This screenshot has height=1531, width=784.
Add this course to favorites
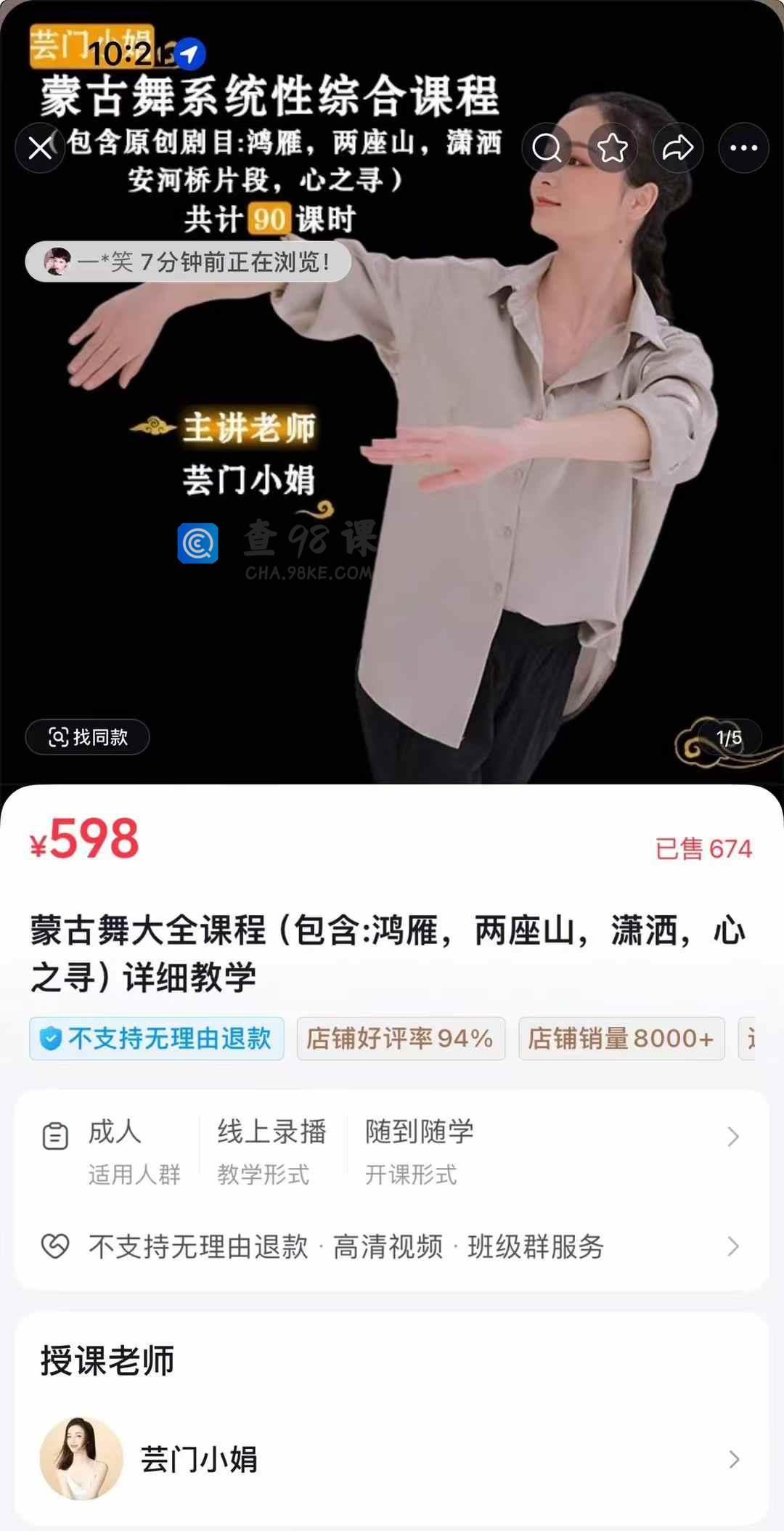coord(612,148)
